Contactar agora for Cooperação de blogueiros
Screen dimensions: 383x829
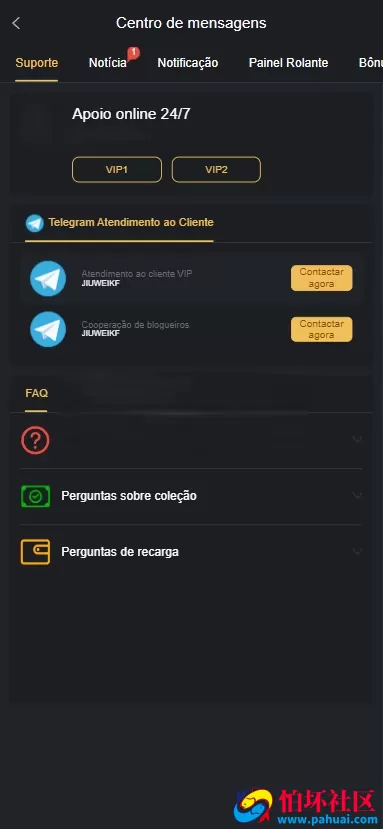point(322,329)
